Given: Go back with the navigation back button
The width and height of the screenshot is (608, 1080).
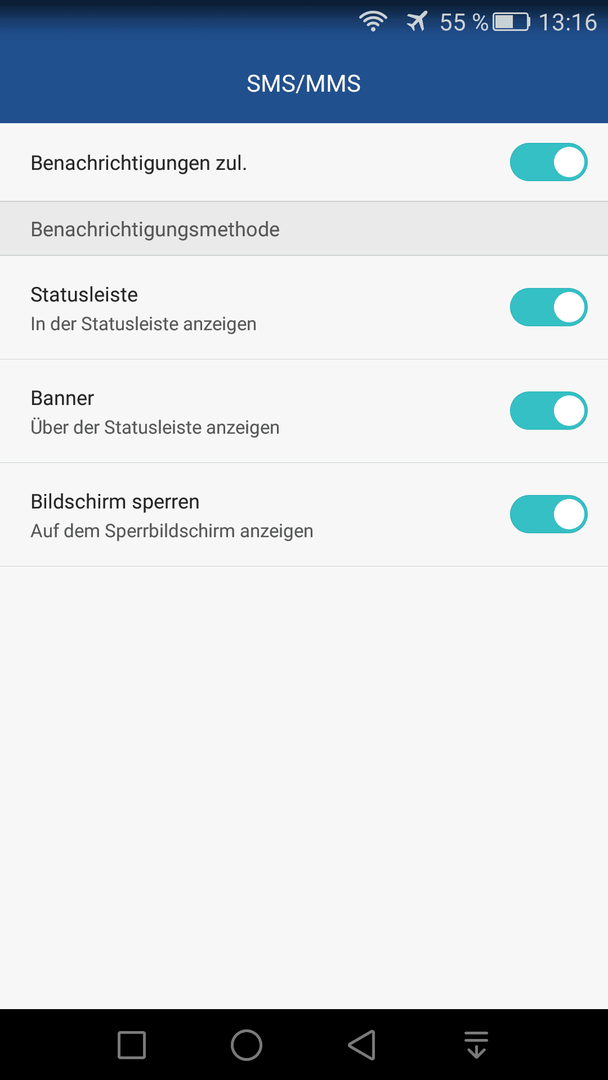Looking at the screenshot, I should [361, 1044].
